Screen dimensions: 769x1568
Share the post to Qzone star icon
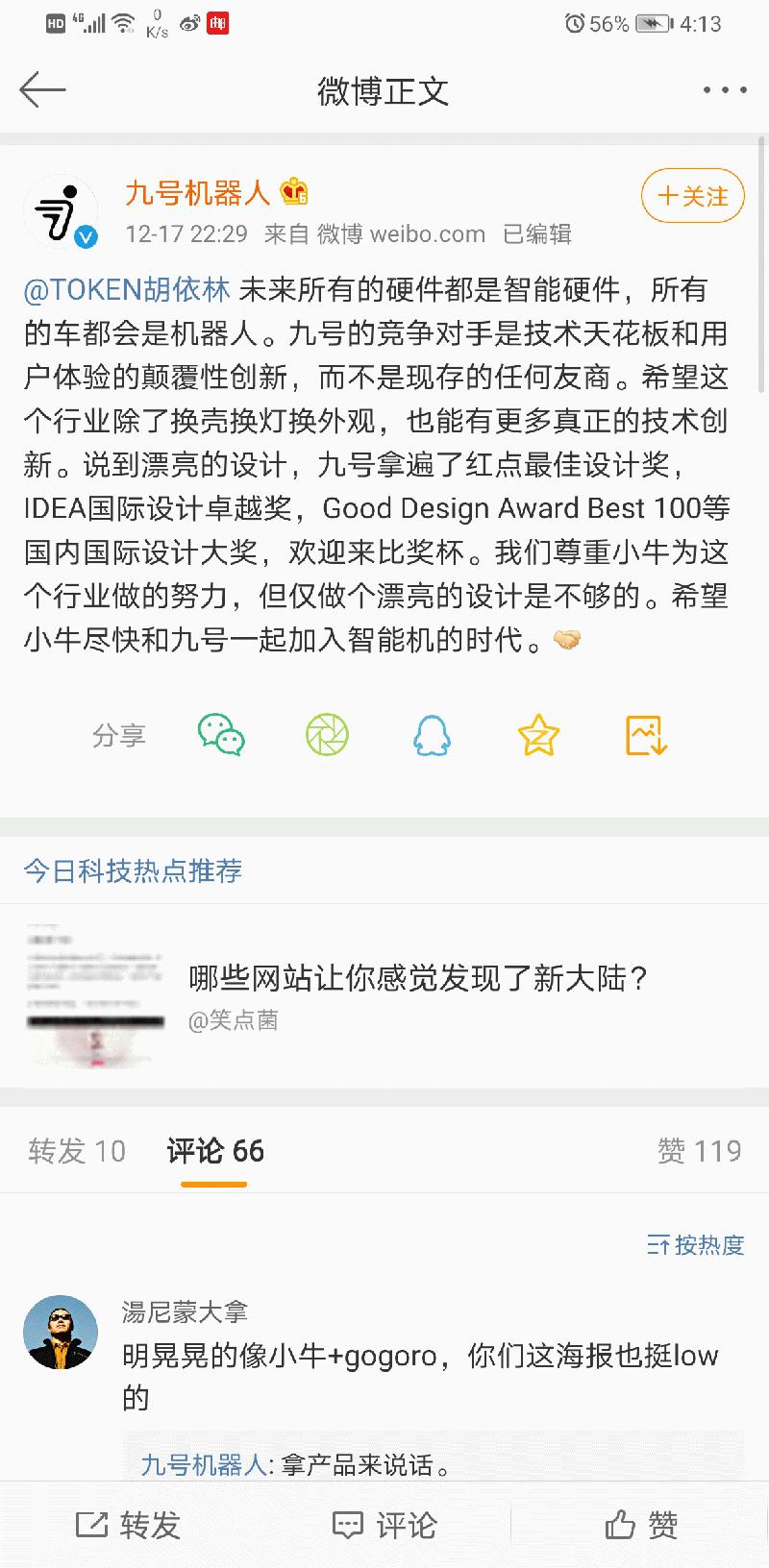pos(538,735)
